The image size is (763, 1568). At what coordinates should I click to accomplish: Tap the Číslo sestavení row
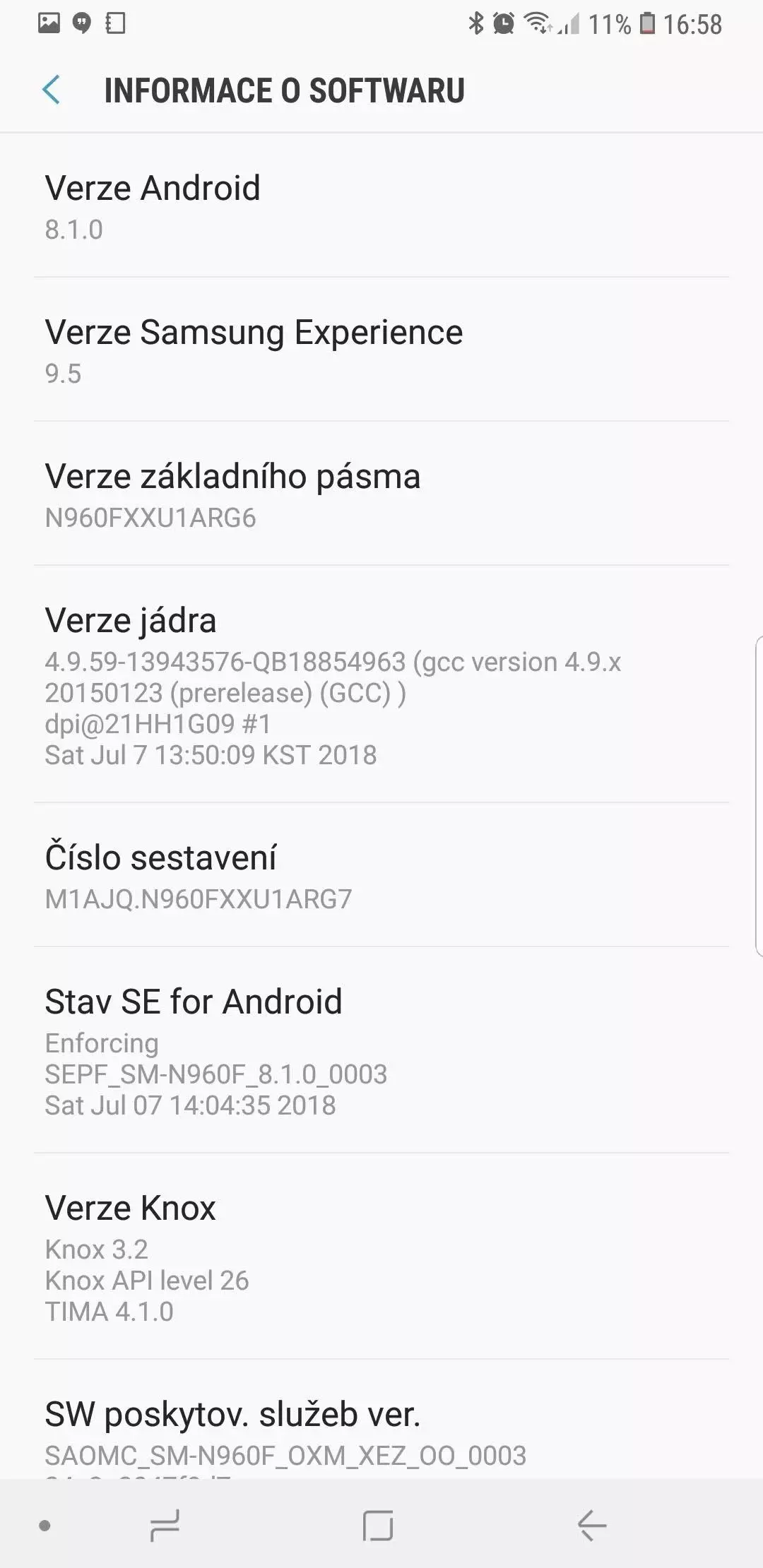pos(381,875)
